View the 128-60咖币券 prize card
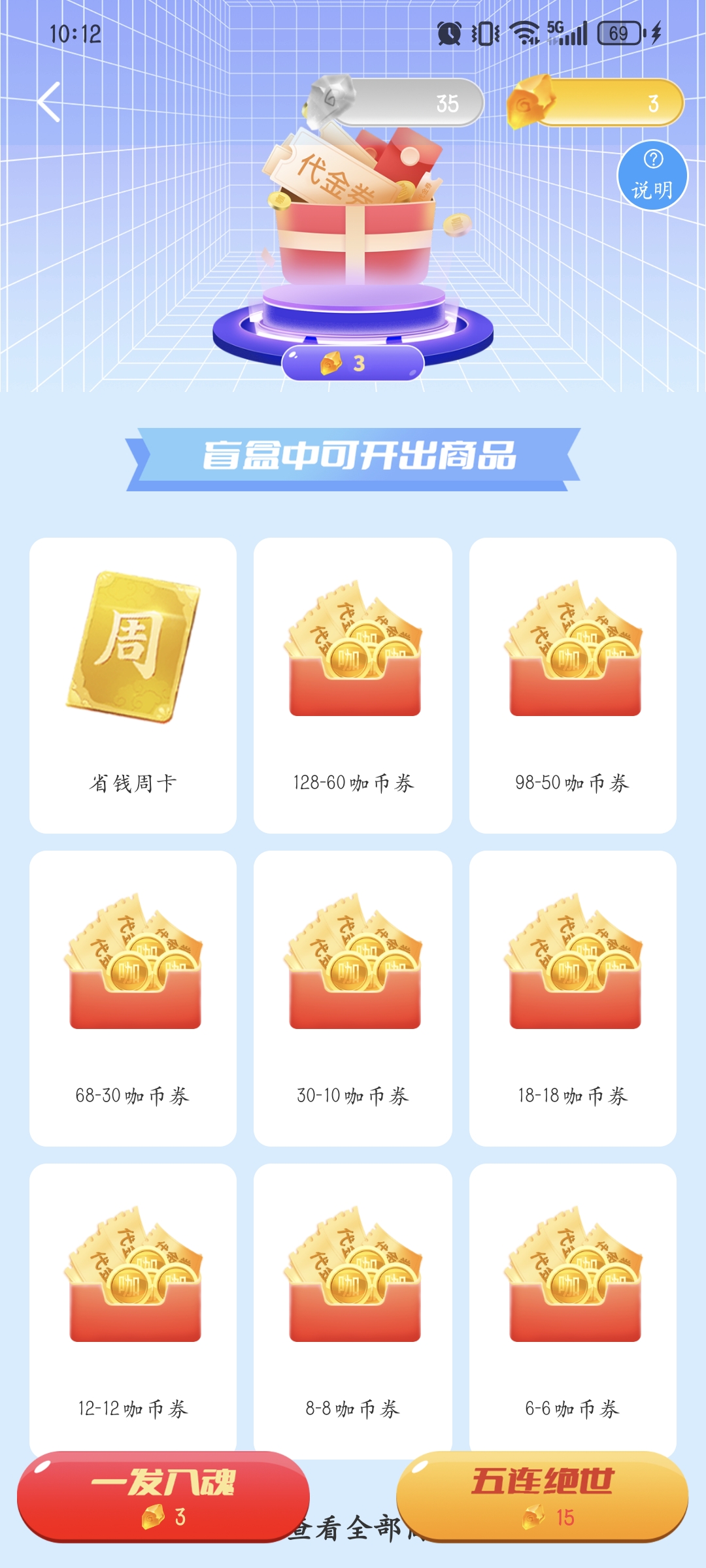Viewport: 706px width, 1568px height. (x=353, y=685)
